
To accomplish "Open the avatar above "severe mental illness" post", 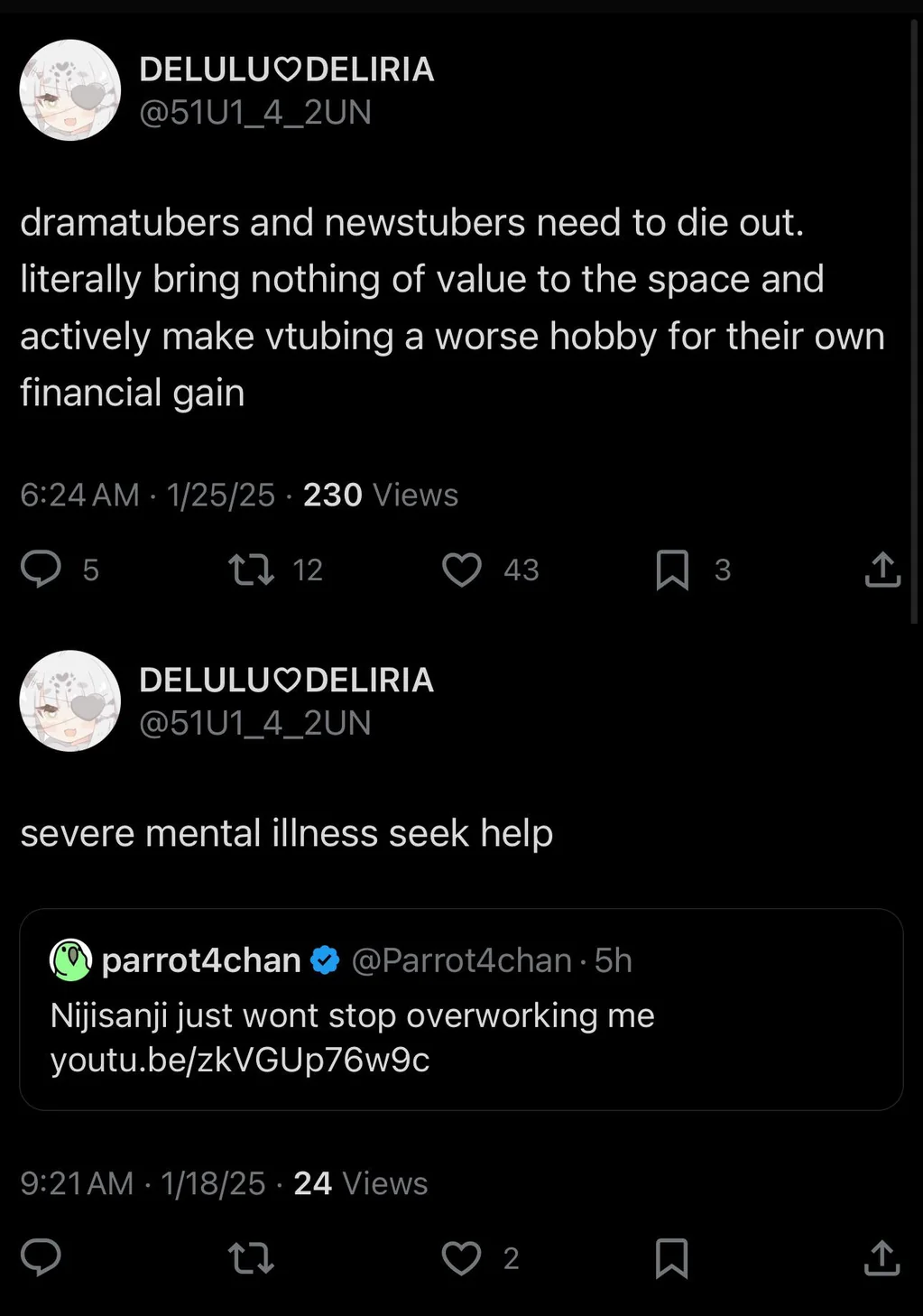I will point(70,701).
